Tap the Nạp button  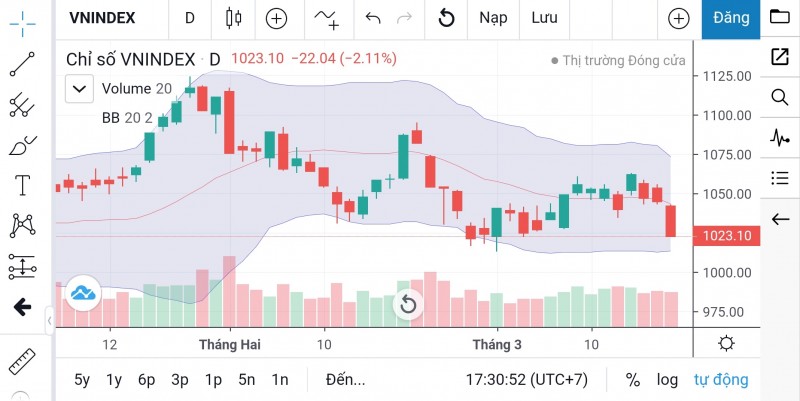tap(493, 18)
